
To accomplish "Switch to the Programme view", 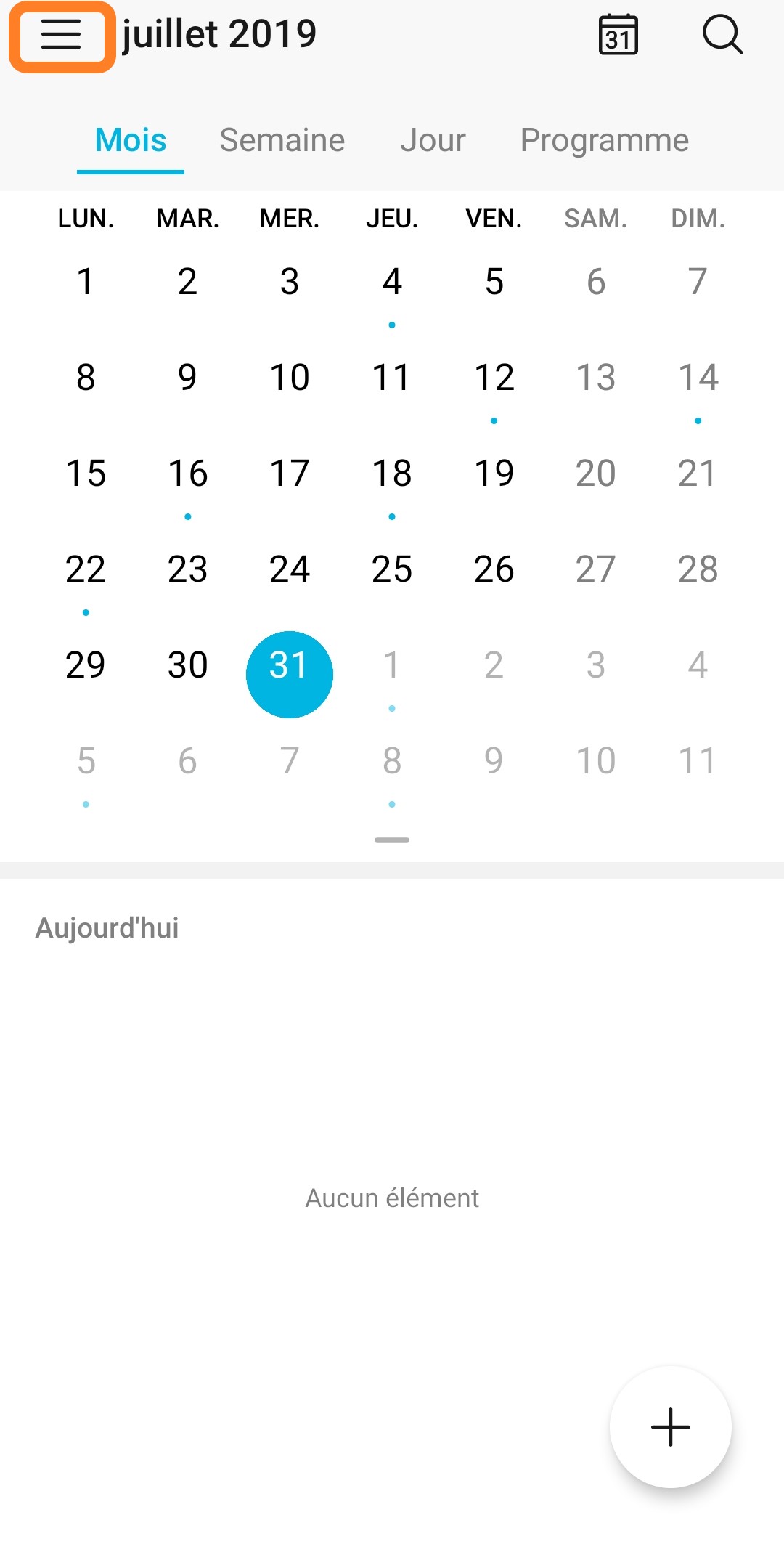I will coord(605,140).
